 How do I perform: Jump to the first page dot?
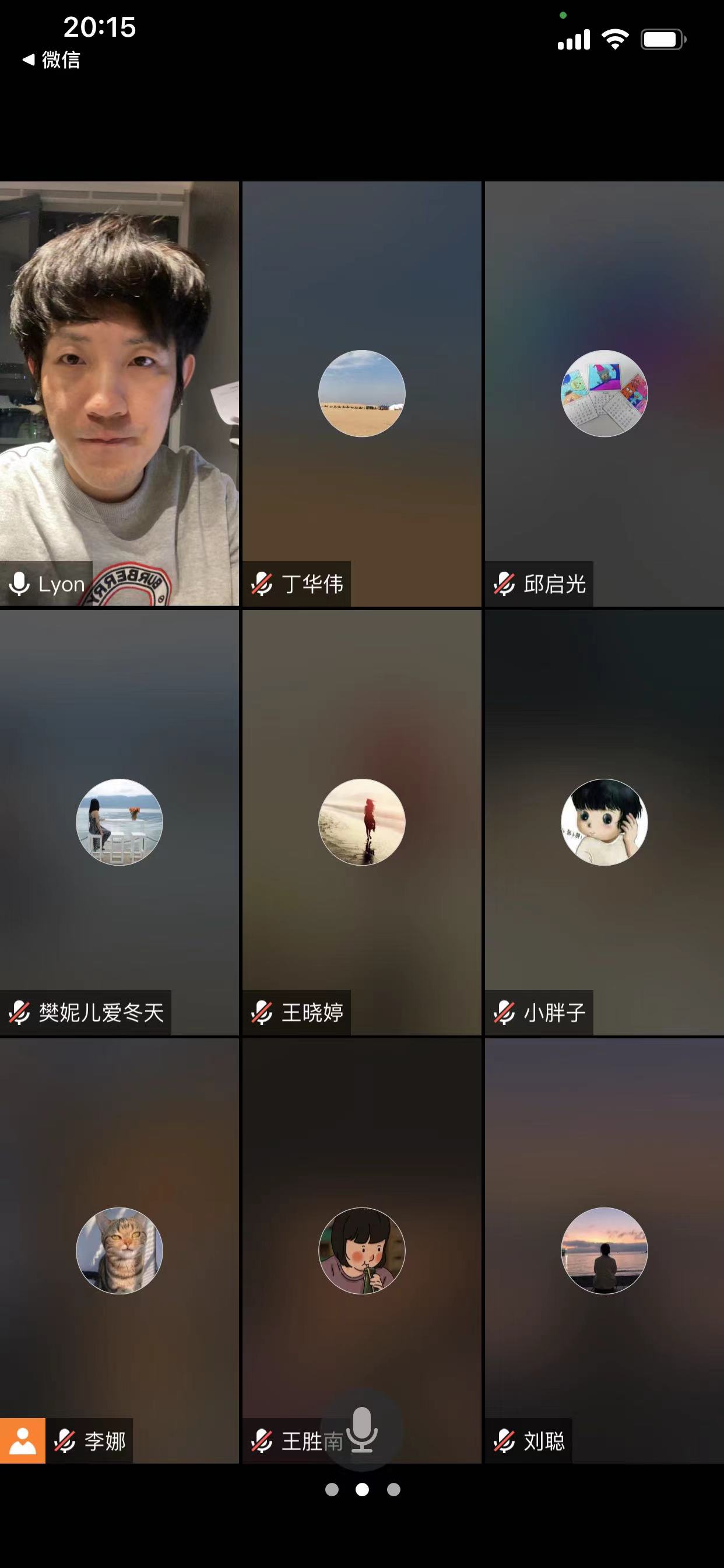332,1489
